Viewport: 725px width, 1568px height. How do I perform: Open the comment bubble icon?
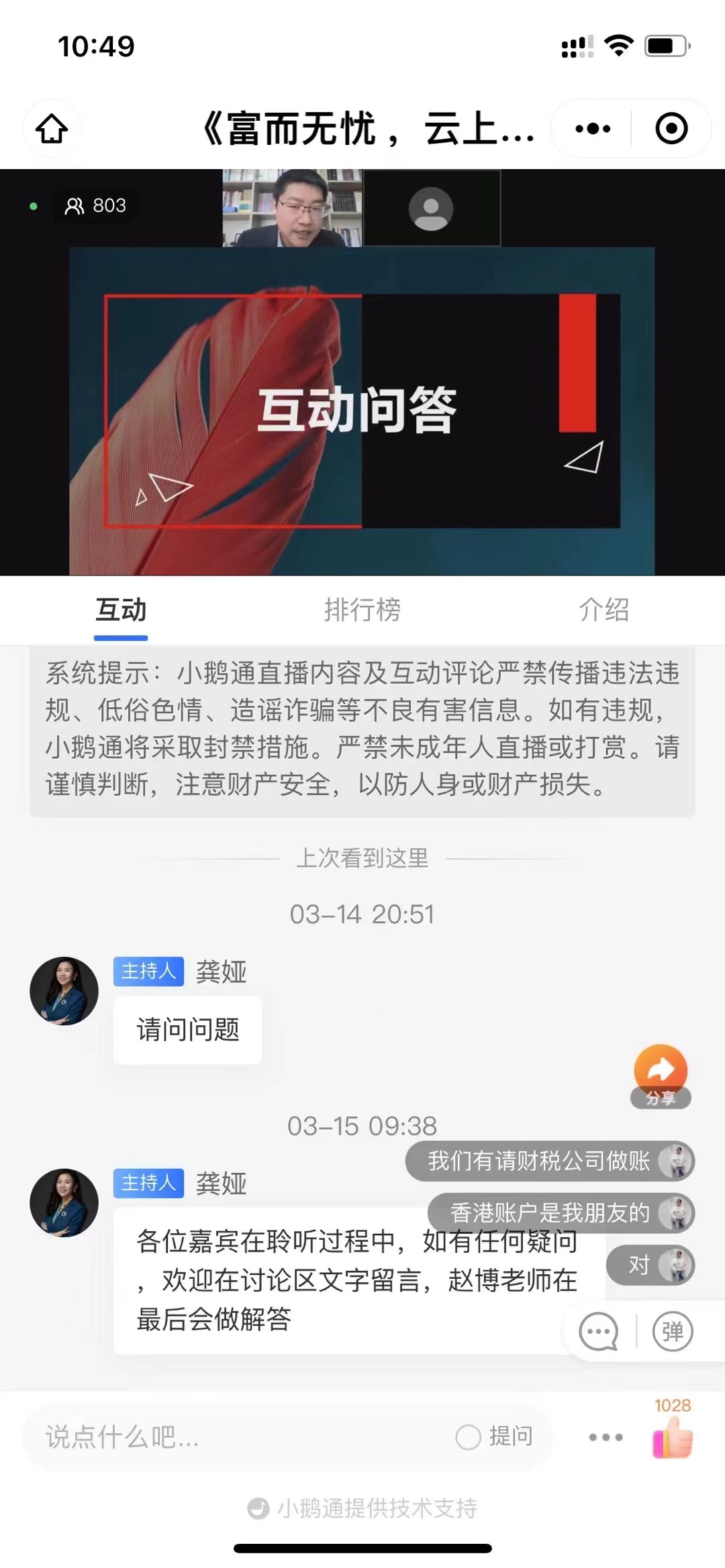click(598, 1331)
